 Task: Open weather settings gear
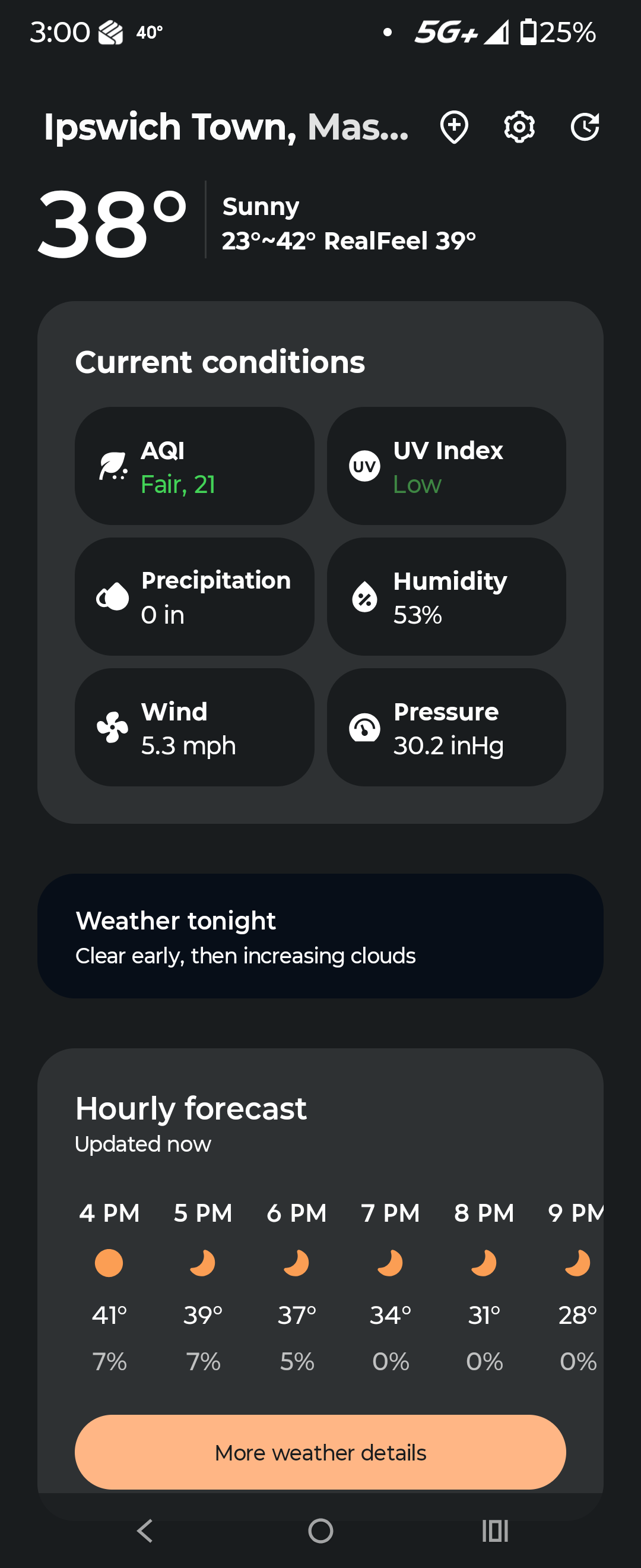(519, 127)
